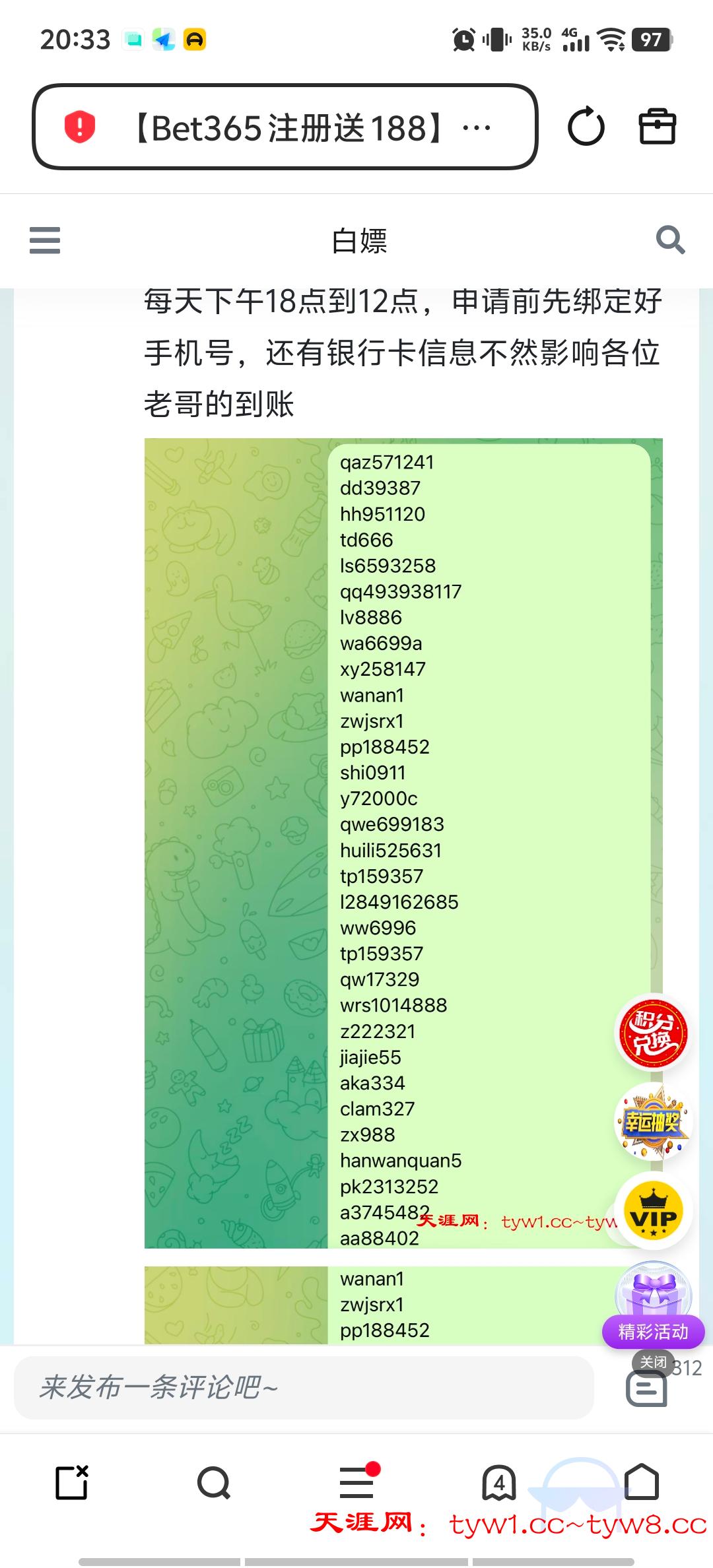Image resolution: width=713 pixels, height=1568 pixels.
Task: Open the VIP floating badge
Action: (x=652, y=1212)
